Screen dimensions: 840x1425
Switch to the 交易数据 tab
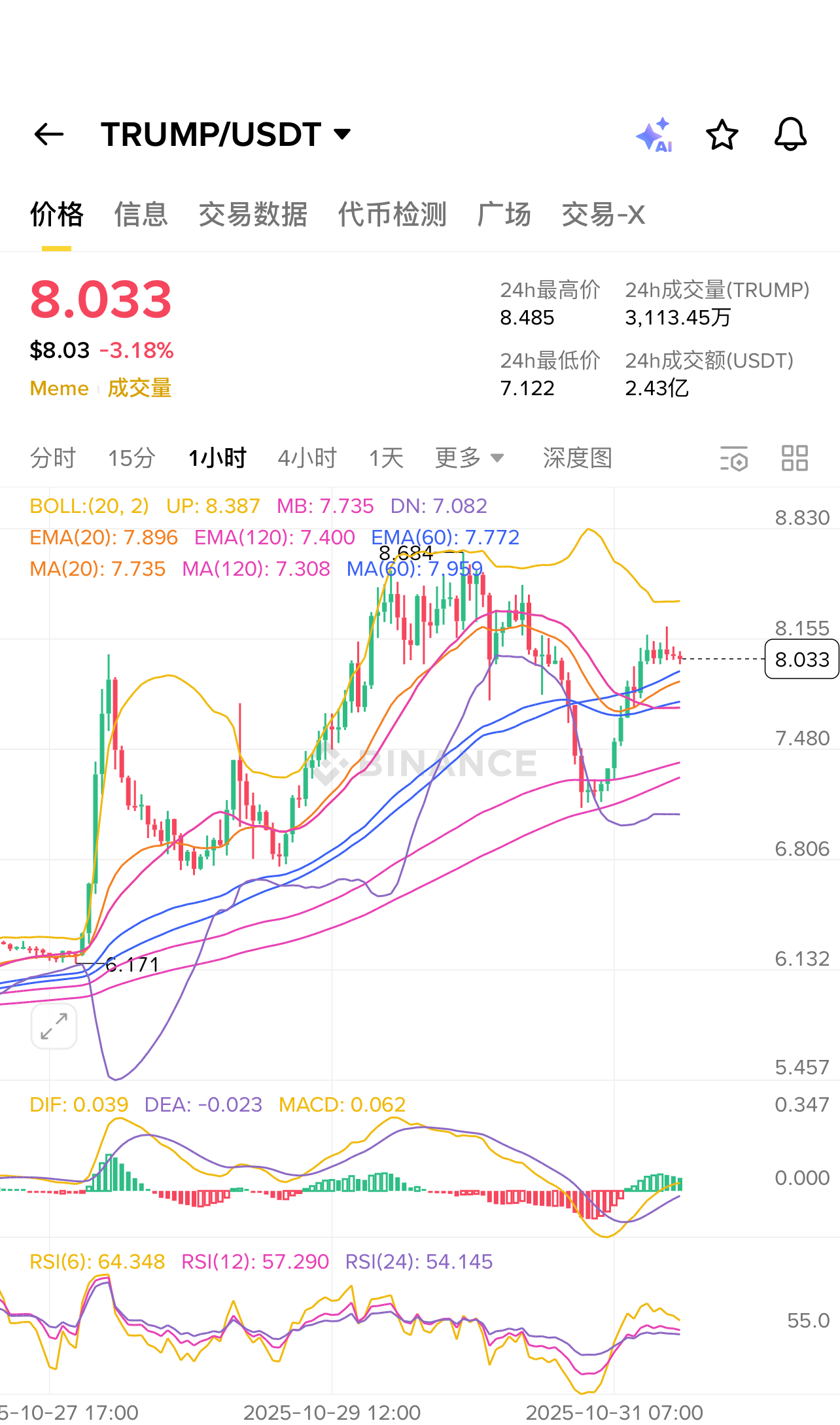253,215
